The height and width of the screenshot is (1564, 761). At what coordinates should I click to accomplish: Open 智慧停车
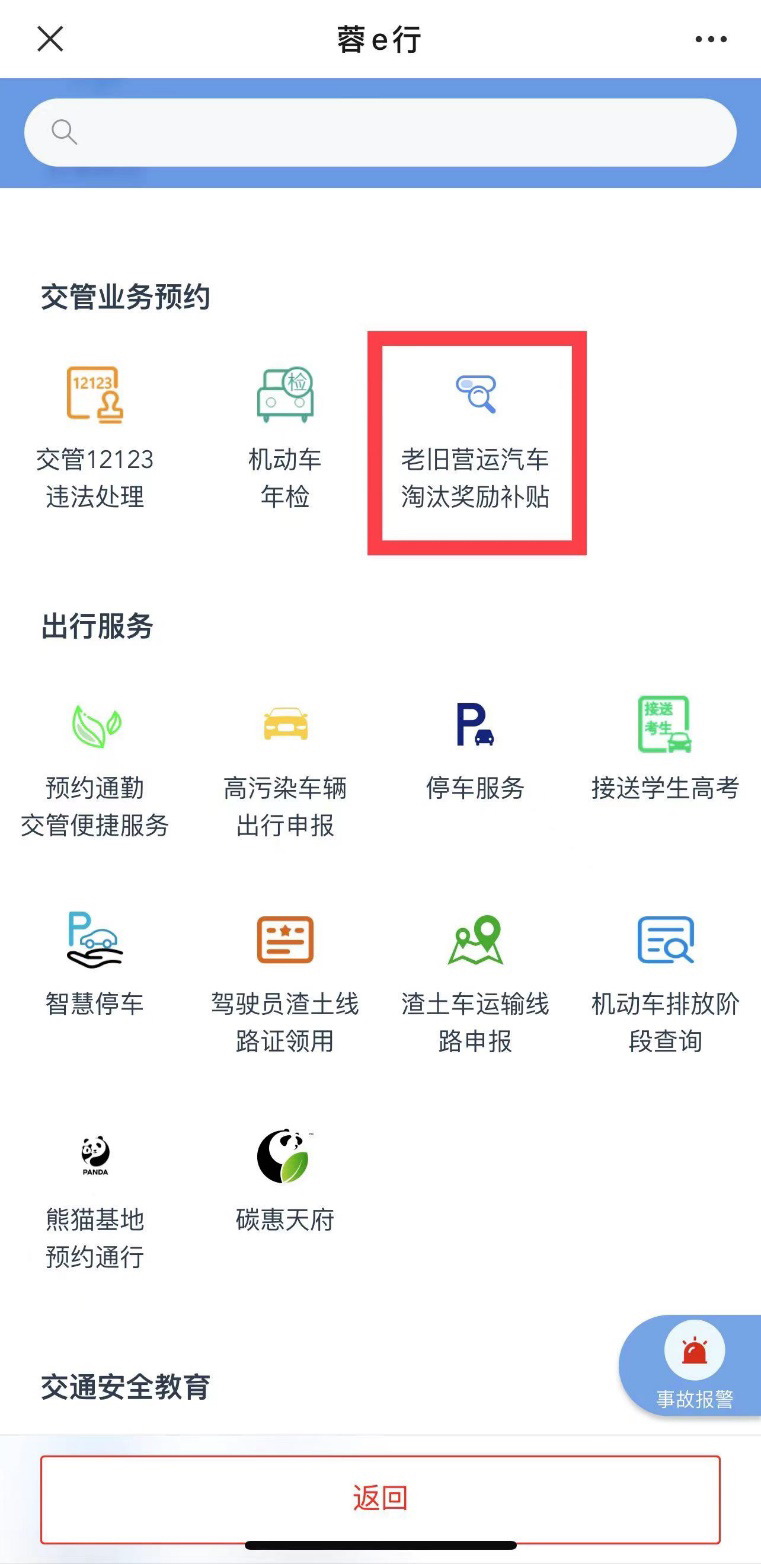point(95,965)
